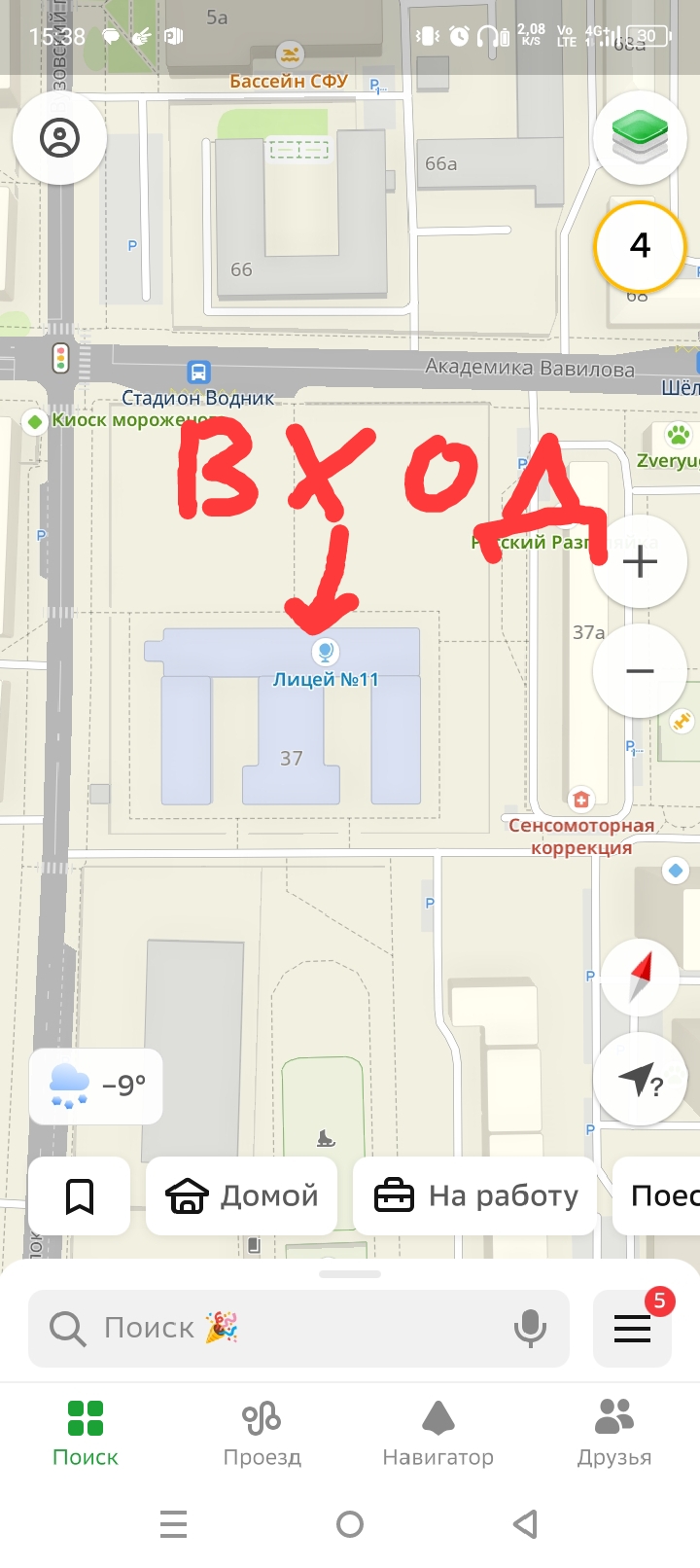Screen dimensions: 700x1568
Task: Show traffic with the score 4 button
Action: pyautogui.click(x=640, y=245)
